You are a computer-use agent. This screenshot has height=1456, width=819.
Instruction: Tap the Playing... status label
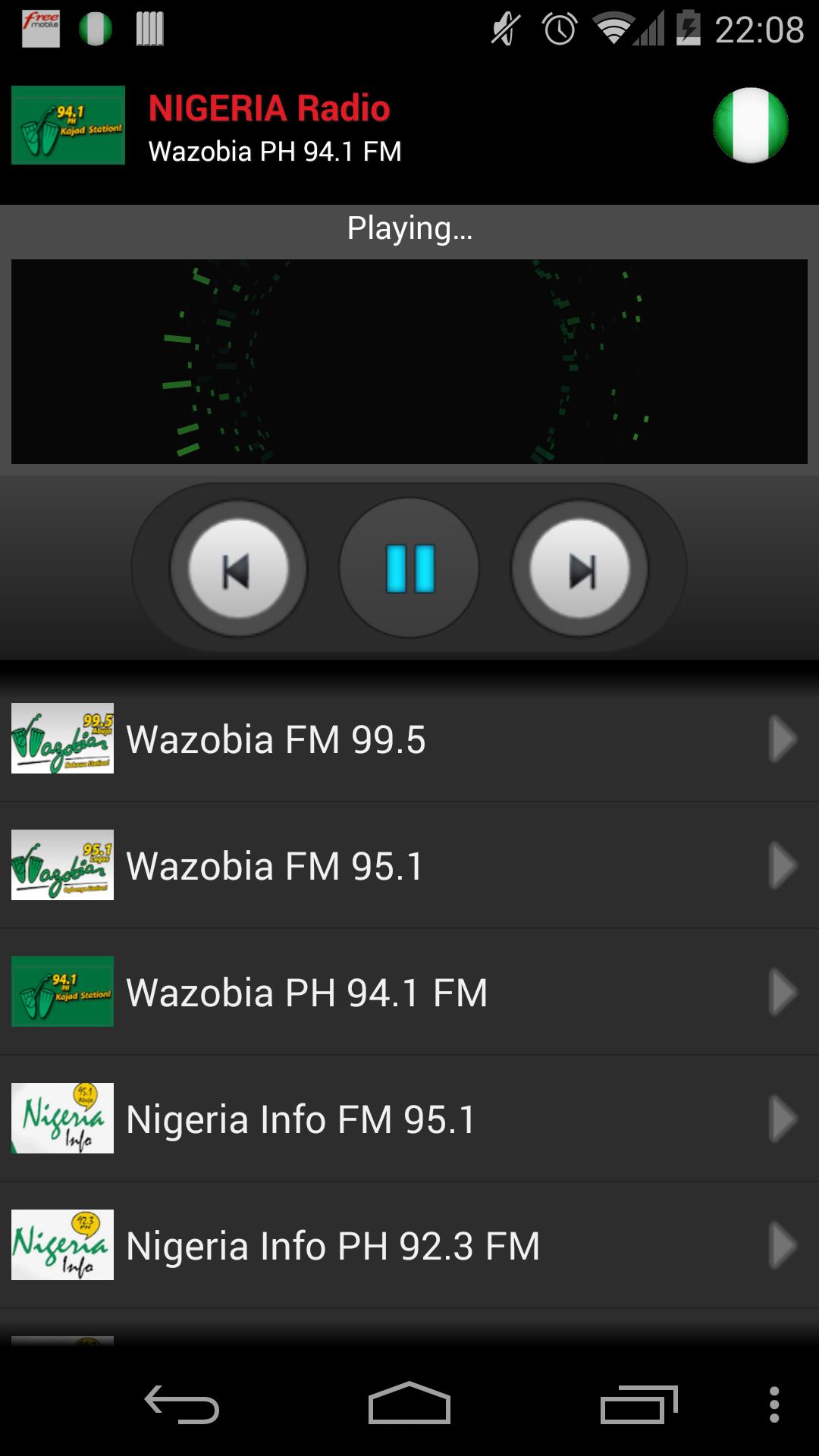[409, 227]
